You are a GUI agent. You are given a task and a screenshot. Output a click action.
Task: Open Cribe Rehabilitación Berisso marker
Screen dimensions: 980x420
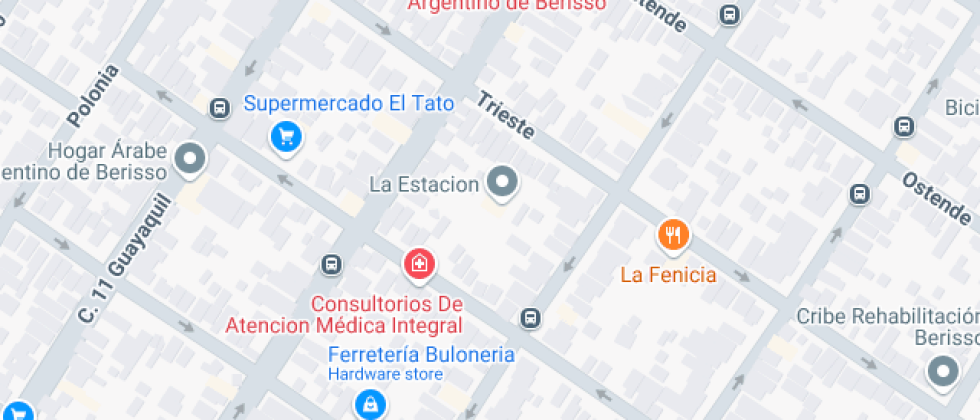tap(942, 373)
